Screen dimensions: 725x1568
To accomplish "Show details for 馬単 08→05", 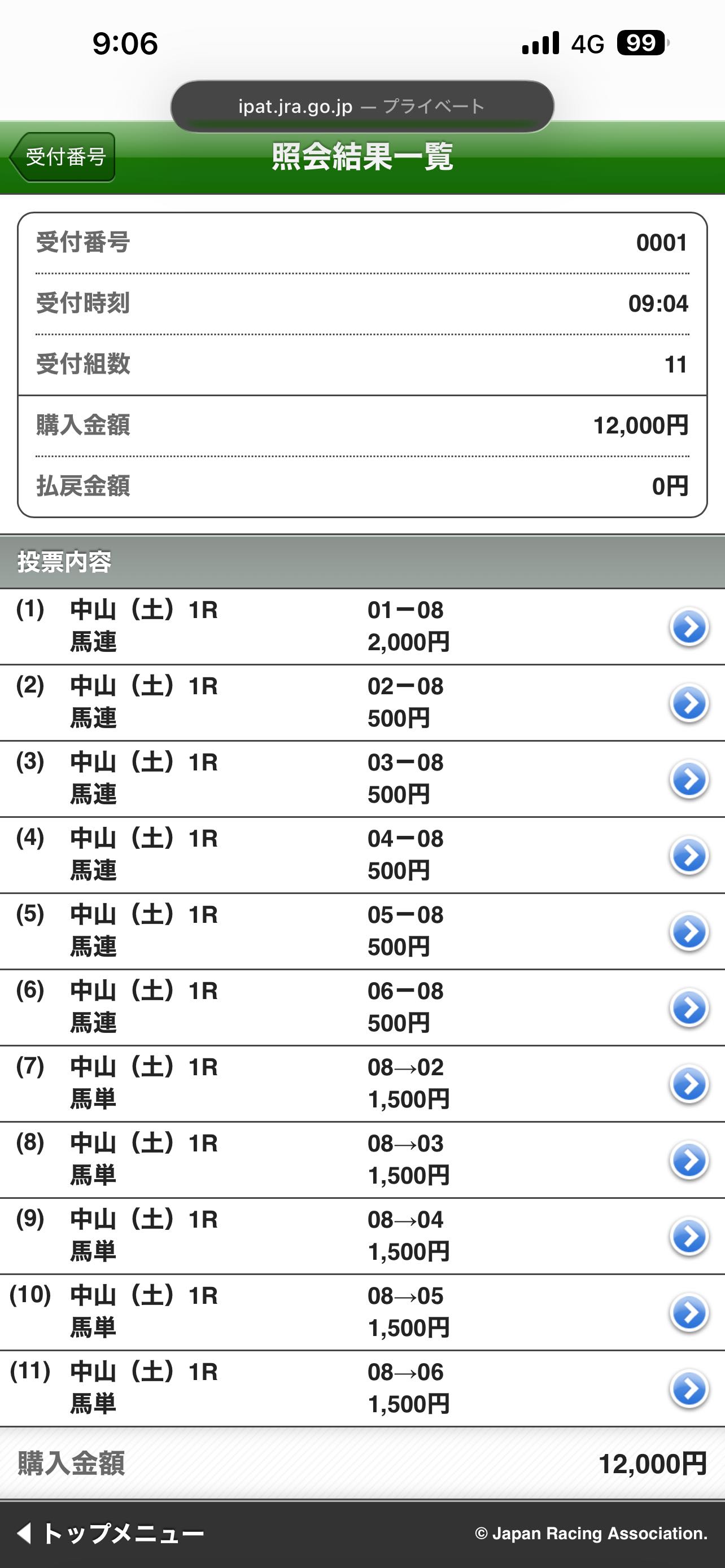I will click(x=688, y=1313).
